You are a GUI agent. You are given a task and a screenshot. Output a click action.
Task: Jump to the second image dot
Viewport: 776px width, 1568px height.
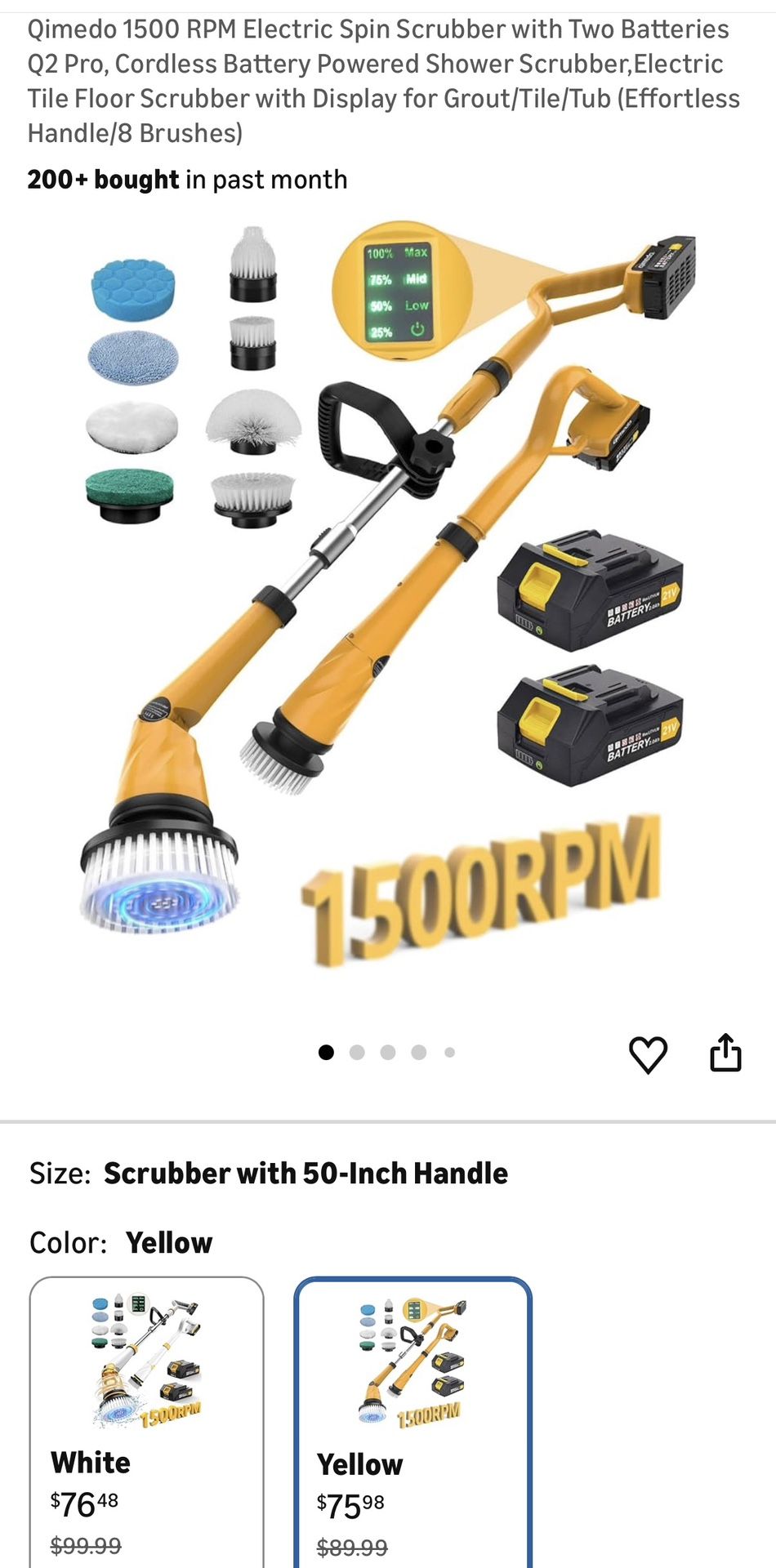point(357,1053)
